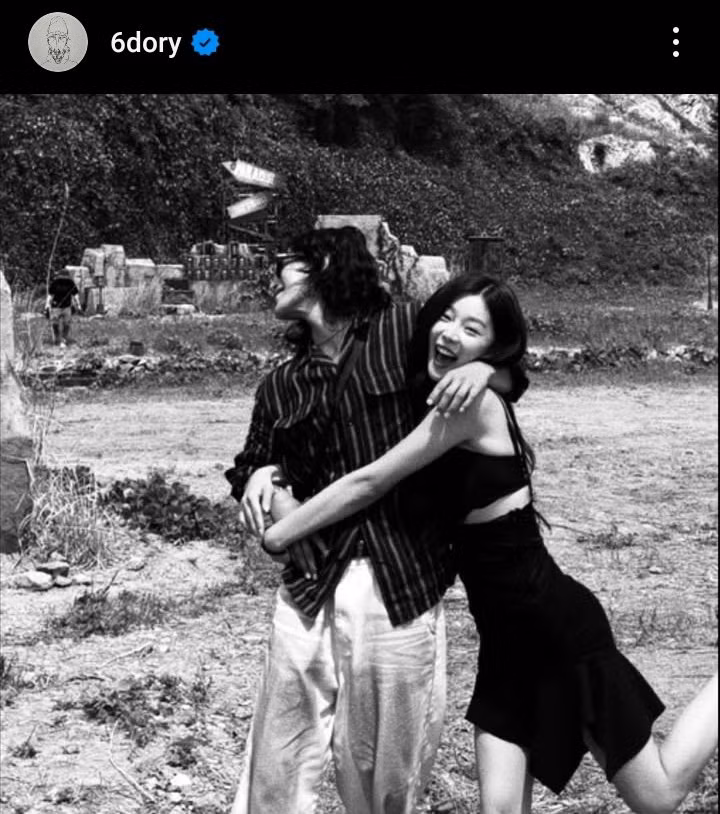Open the 6dory username link
Screen dimensions: 720x814
(145, 43)
